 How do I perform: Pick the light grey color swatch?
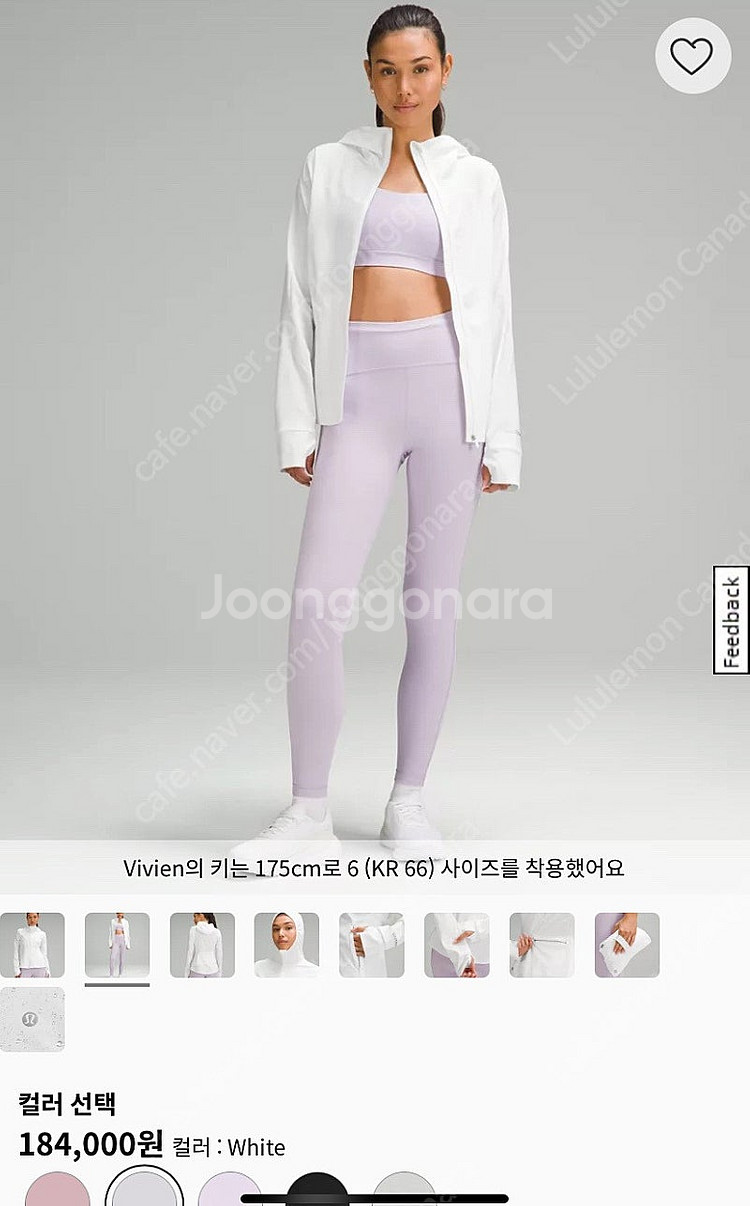click(404, 1192)
